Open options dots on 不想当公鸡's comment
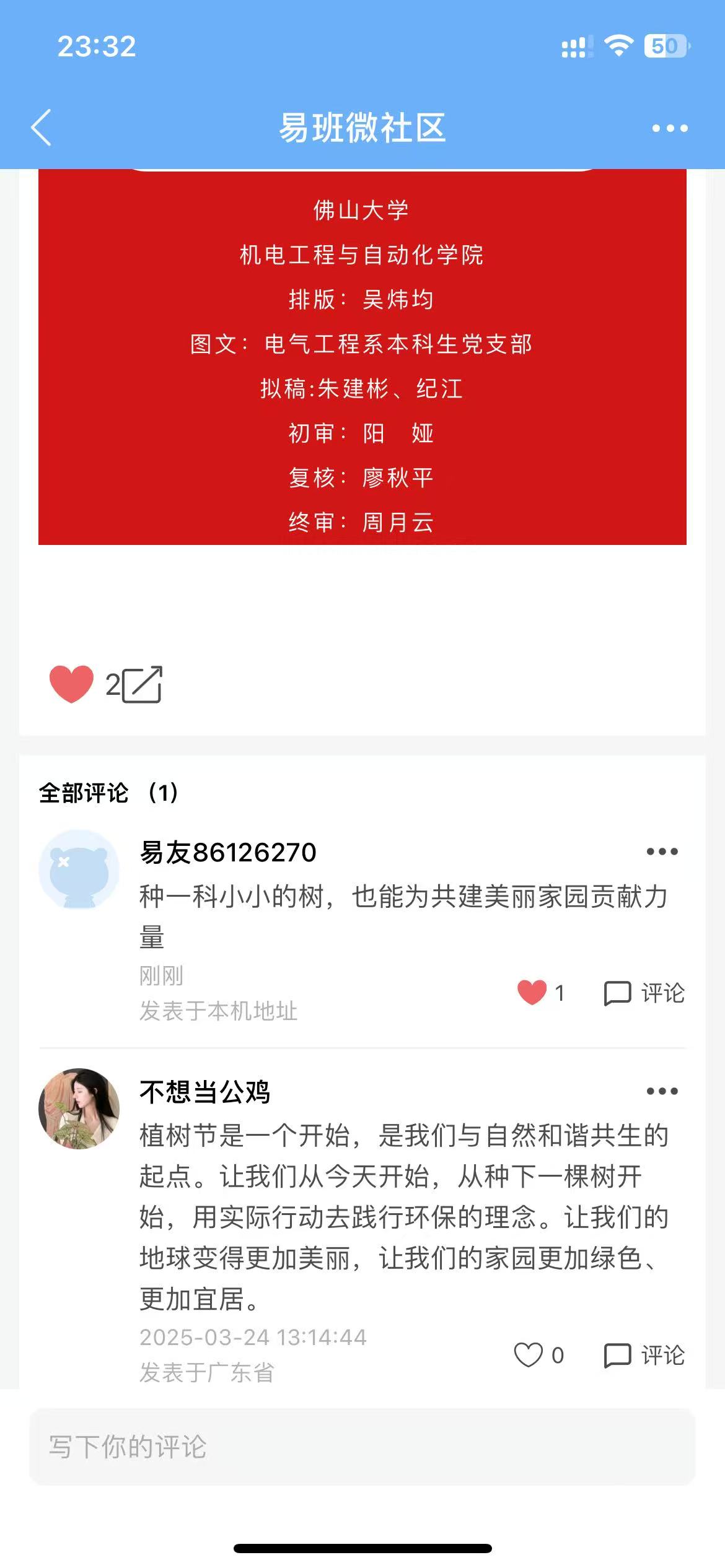Screen dimensions: 725x1568 (x=662, y=1091)
